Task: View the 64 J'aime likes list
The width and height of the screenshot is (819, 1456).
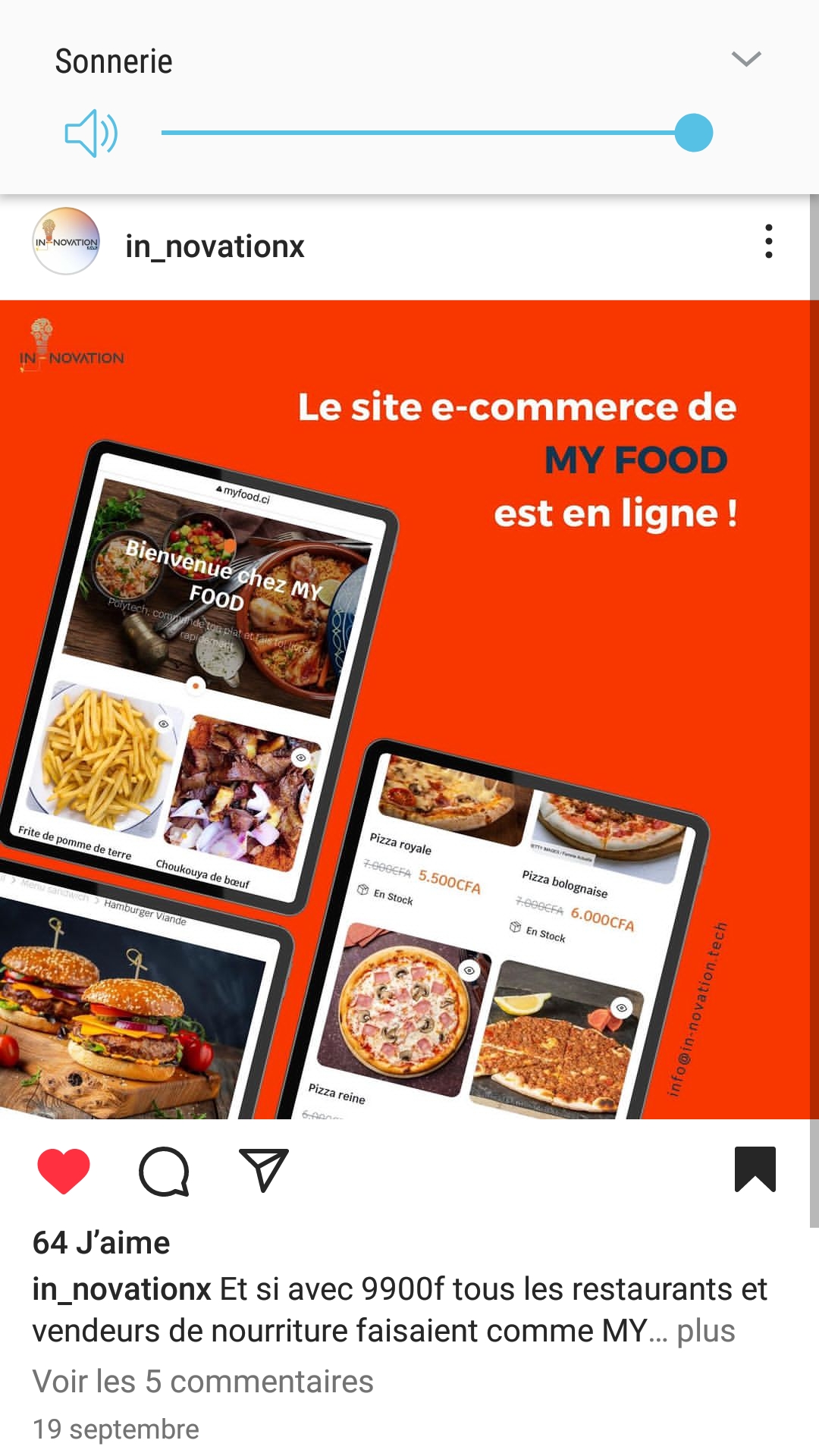Action: [x=102, y=1243]
